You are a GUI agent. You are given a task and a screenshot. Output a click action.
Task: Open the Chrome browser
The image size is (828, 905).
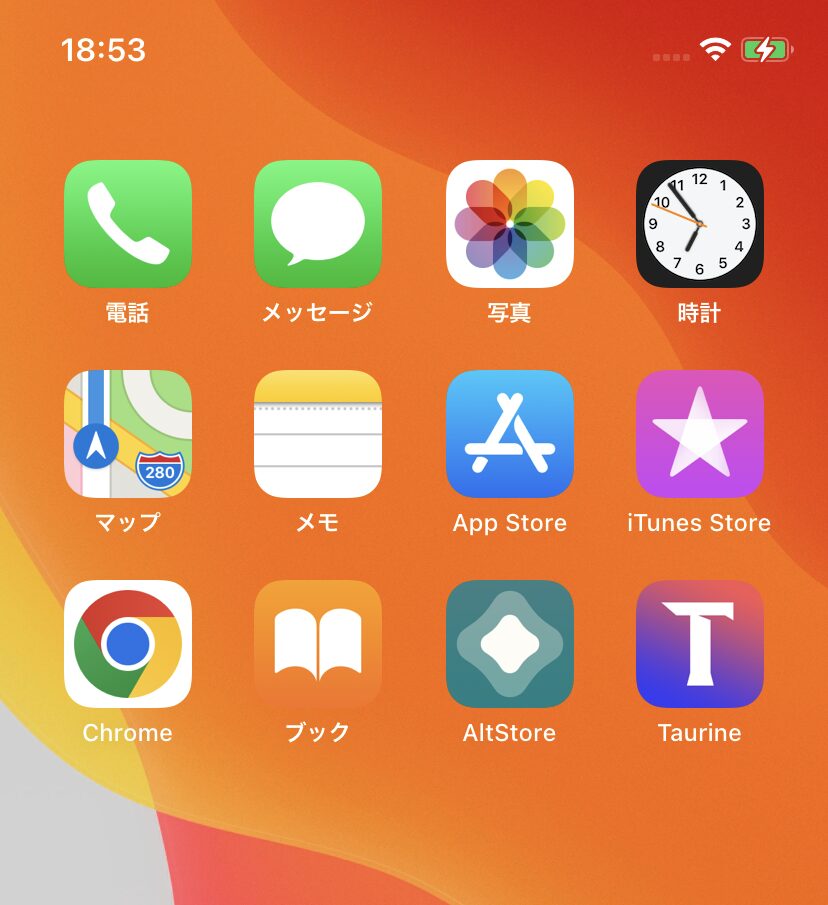tap(128, 644)
